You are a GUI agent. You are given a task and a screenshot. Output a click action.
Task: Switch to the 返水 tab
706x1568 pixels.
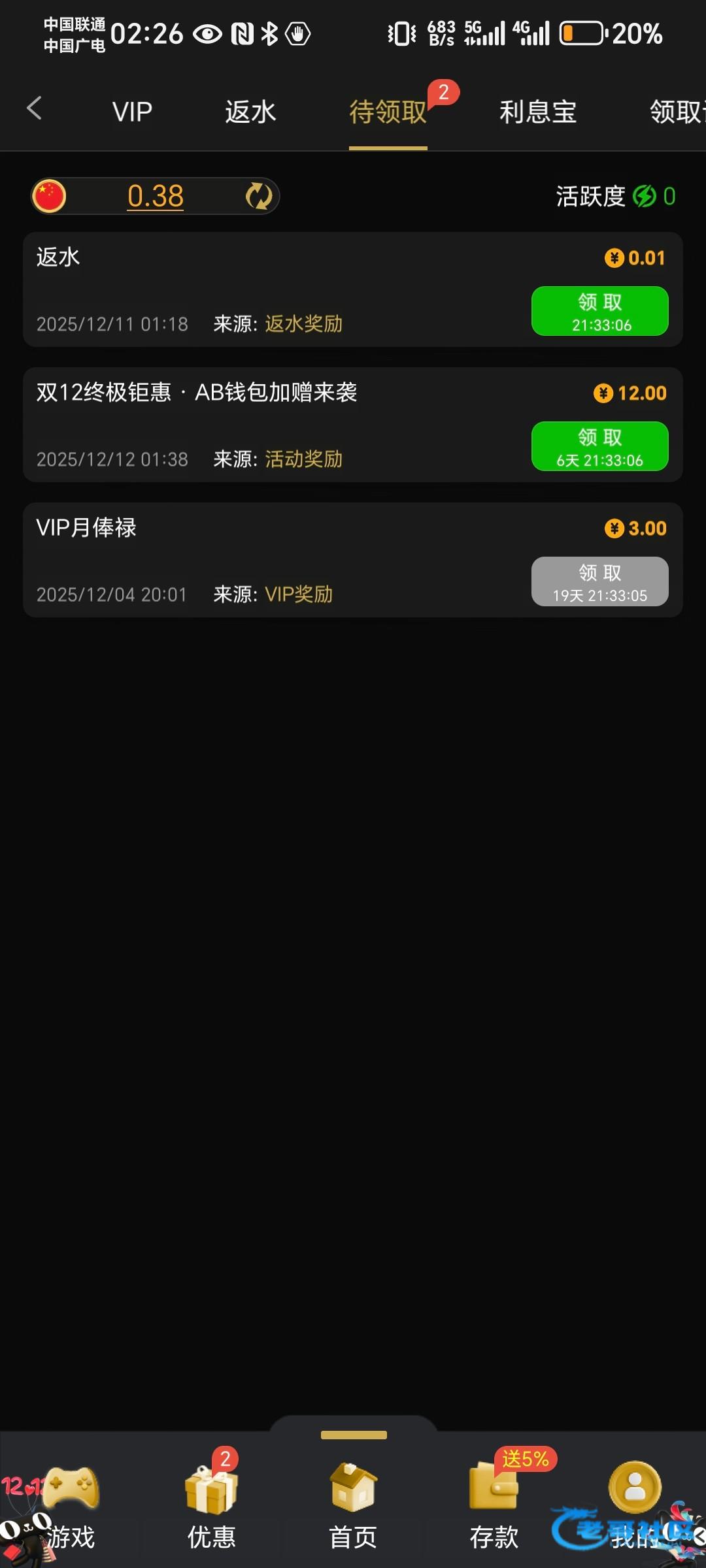coord(250,112)
